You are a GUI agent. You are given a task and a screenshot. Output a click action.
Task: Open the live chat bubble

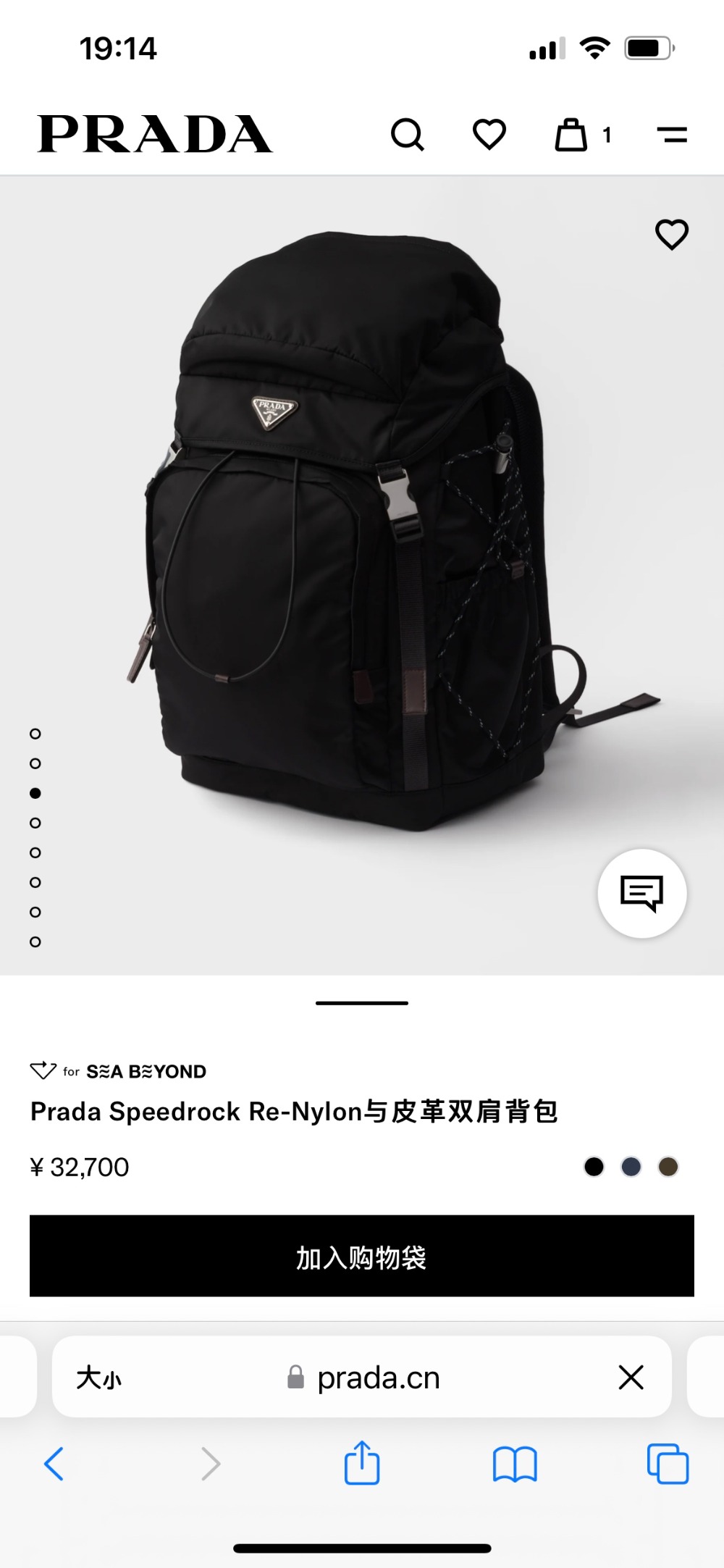[641, 893]
